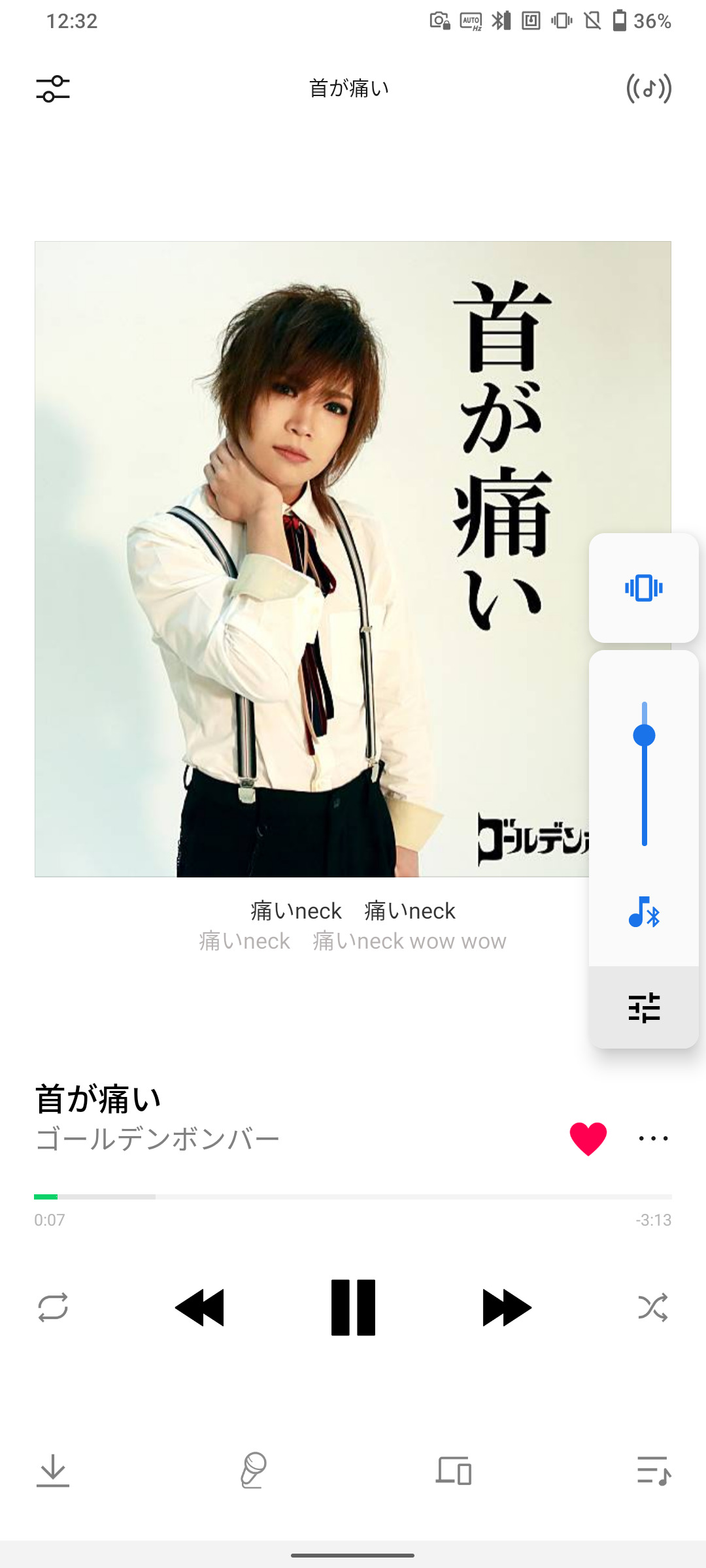The width and height of the screenshot is (706, 1568).
Task: Open the full lyrics view
Action: point(353,926)
